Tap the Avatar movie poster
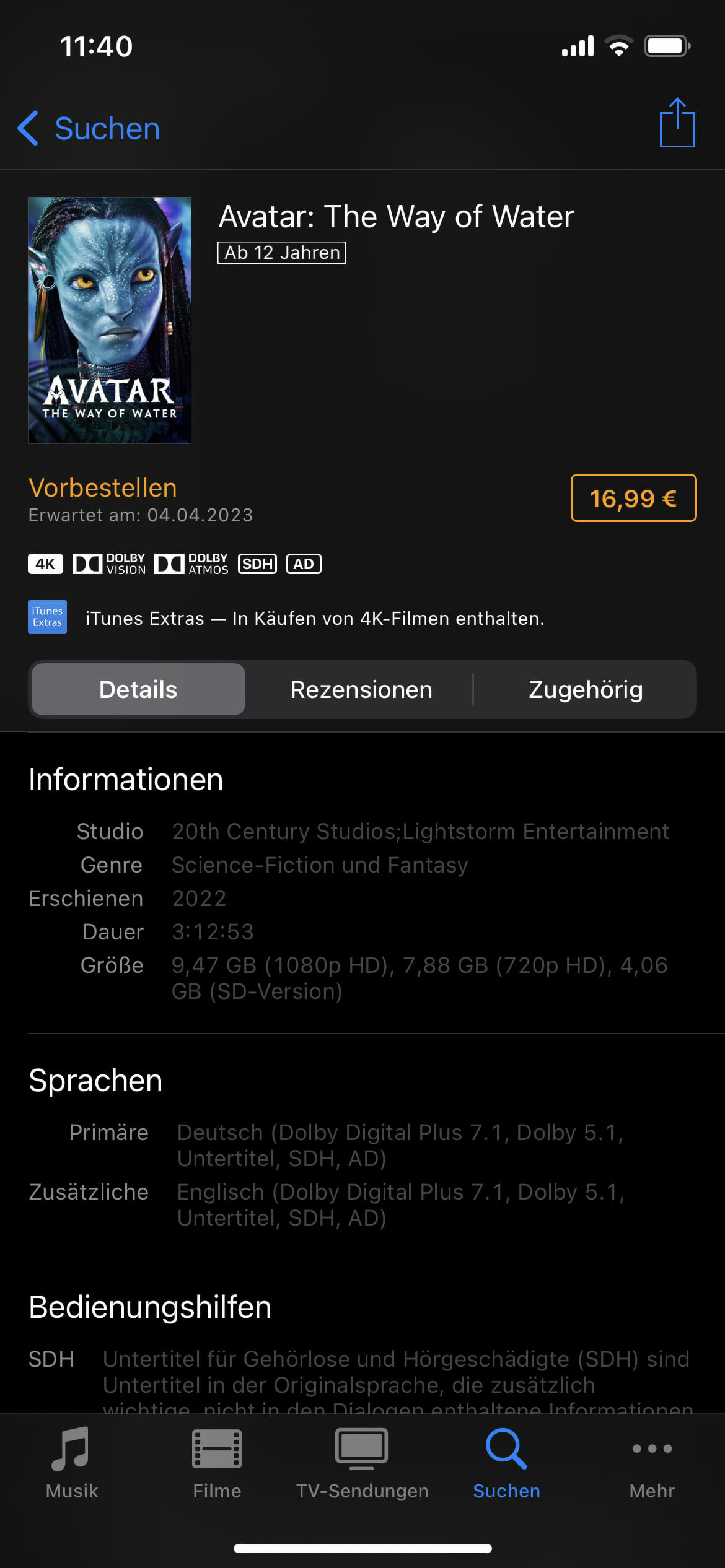Image resolution: width=725 pixels, height=1568 pixels. pos(110,320)
